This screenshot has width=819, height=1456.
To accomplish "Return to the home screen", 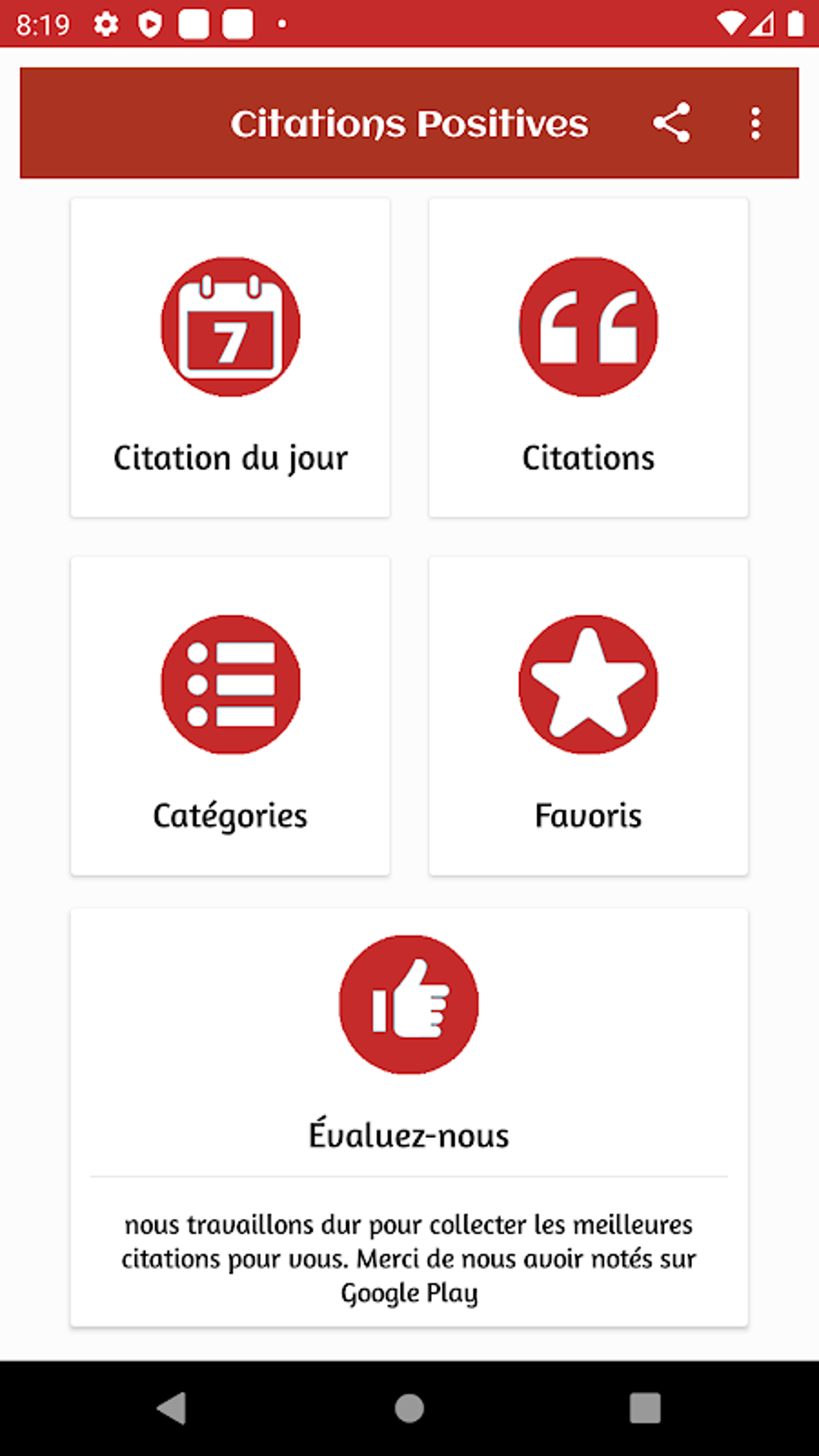I will tap(409, 1408).
